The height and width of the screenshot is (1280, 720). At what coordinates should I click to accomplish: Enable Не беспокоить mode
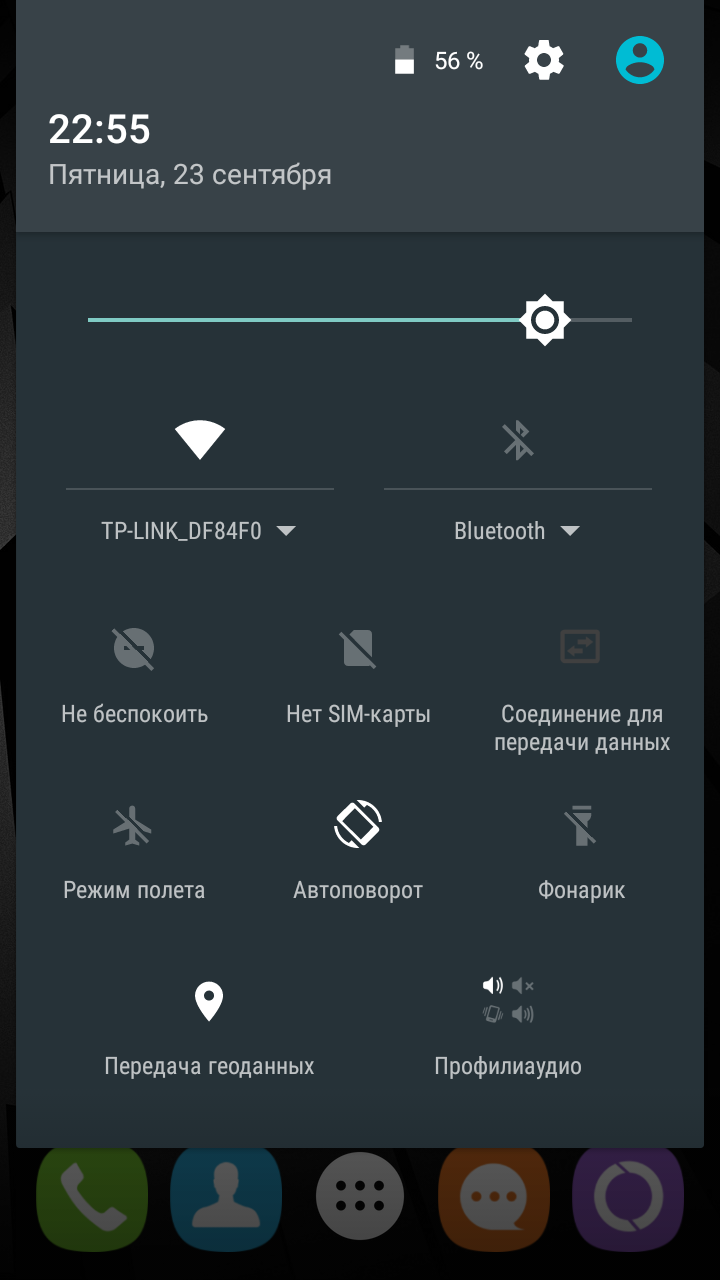pos(134,650)
